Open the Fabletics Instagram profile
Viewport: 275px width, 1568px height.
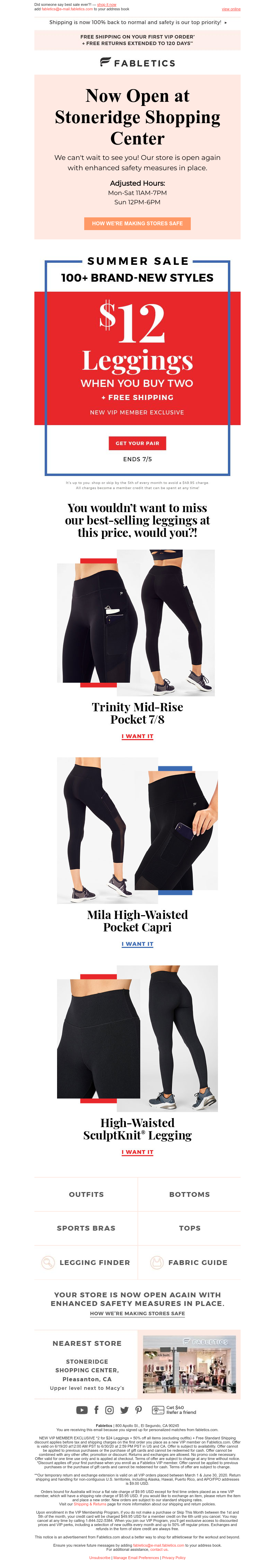click(x=110, y=1410)
